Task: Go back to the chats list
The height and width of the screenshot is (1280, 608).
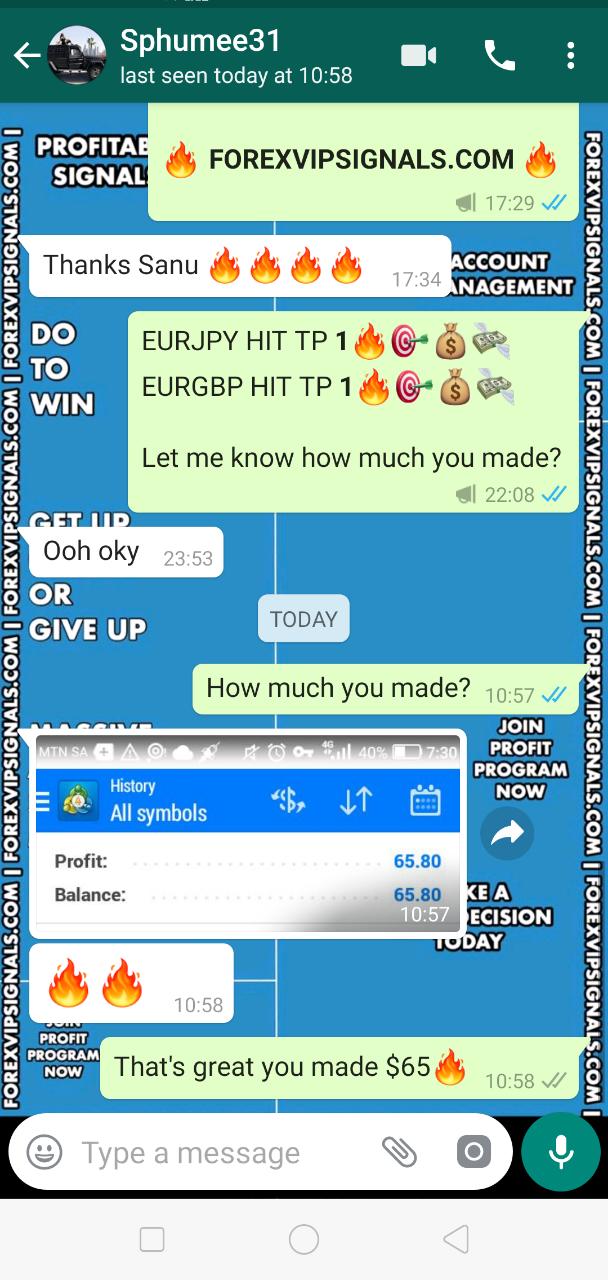Action: tap(27, 56)
